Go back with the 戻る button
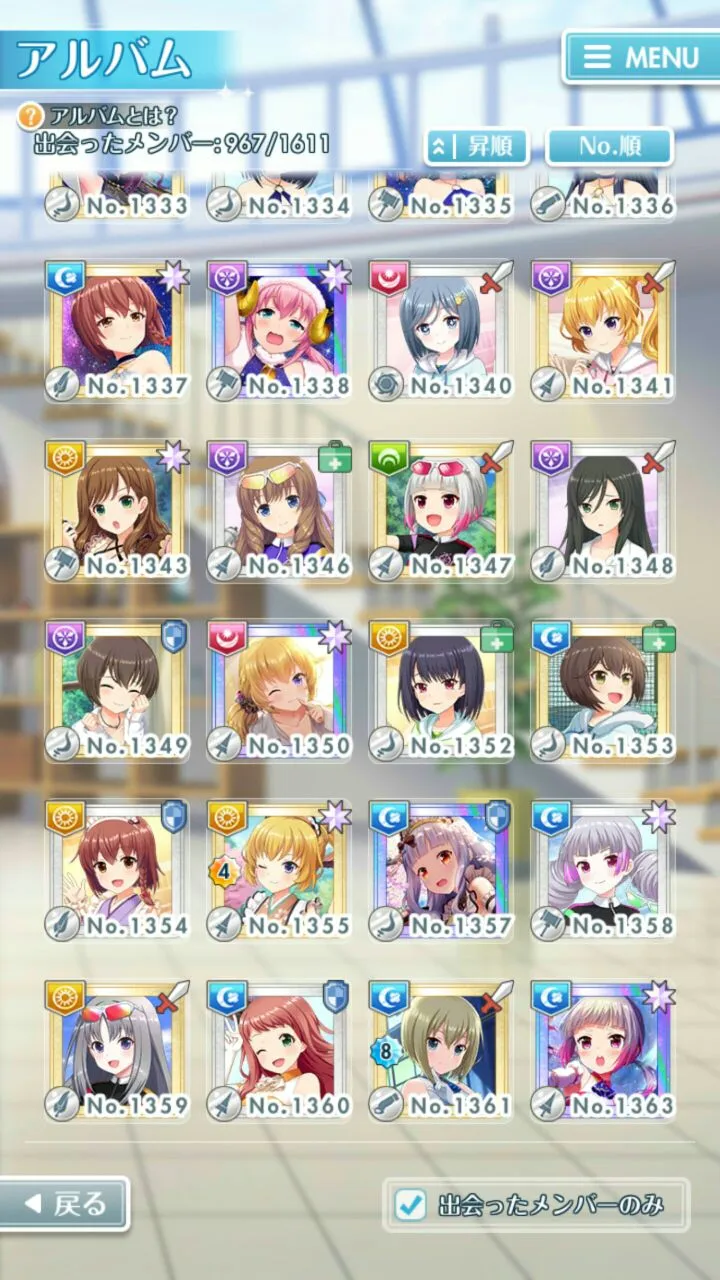Screen dimensions: 720x1280 [x=65, y=1203]
